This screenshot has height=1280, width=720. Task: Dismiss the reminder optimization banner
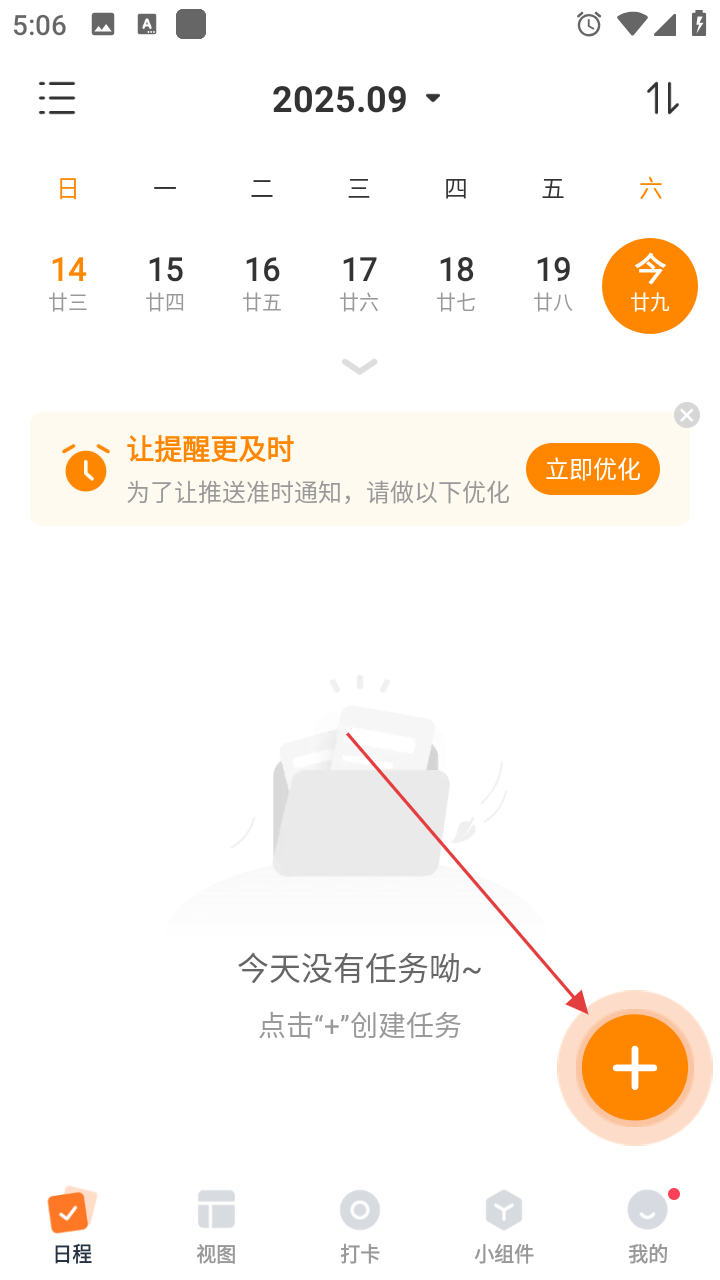(x=686, y=415)
